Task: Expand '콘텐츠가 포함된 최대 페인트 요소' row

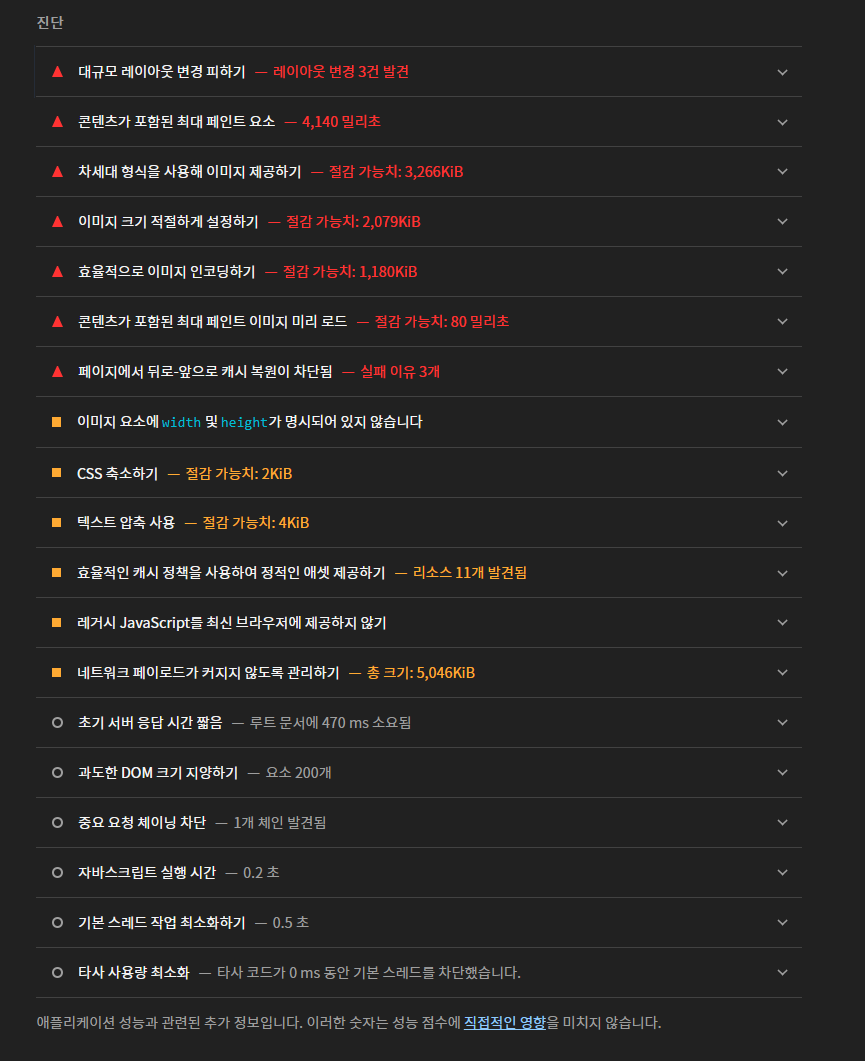Action: (x=176, y=122)
